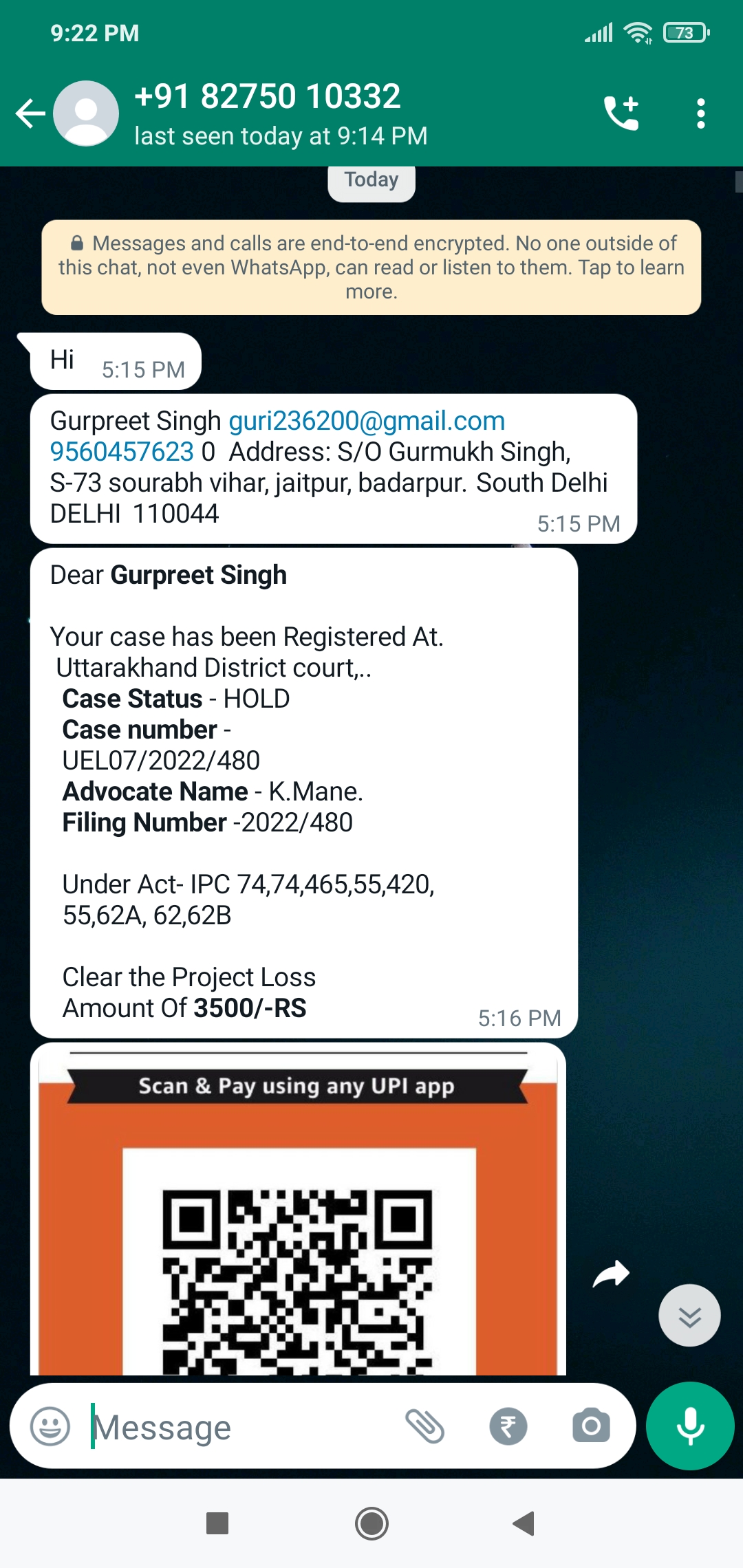Jump to the latest messages

[689, 1315]
